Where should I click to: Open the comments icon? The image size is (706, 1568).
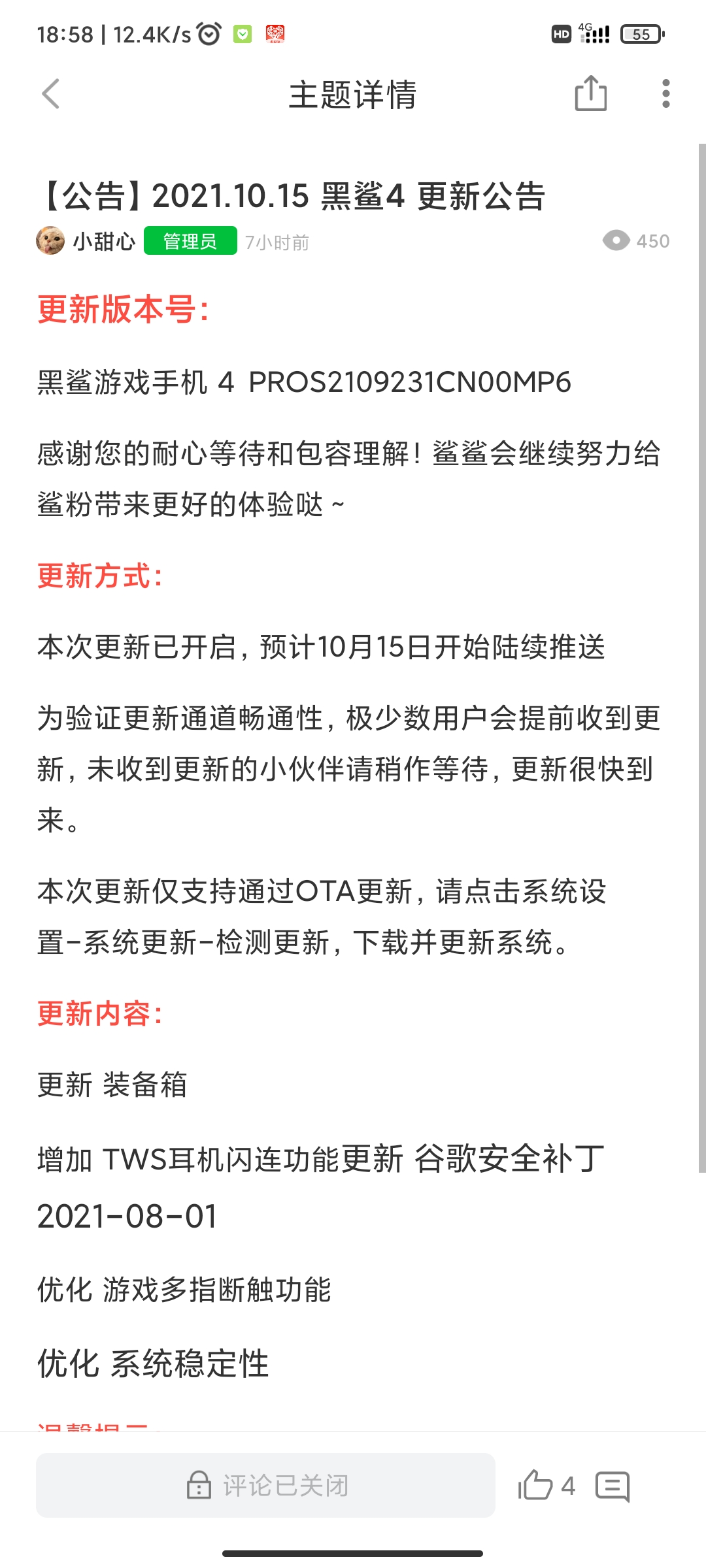[613, 1486]
